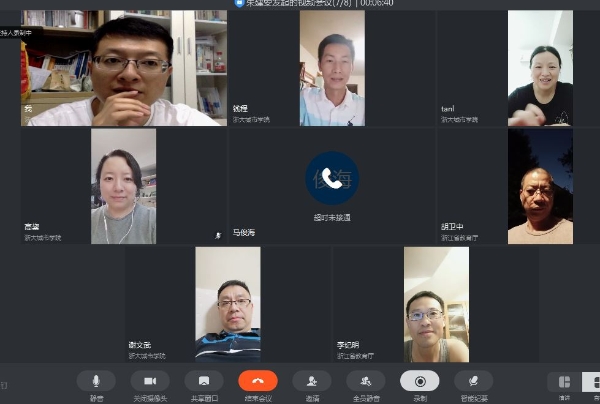End the meeting with the red button

[x=258, y=381]
